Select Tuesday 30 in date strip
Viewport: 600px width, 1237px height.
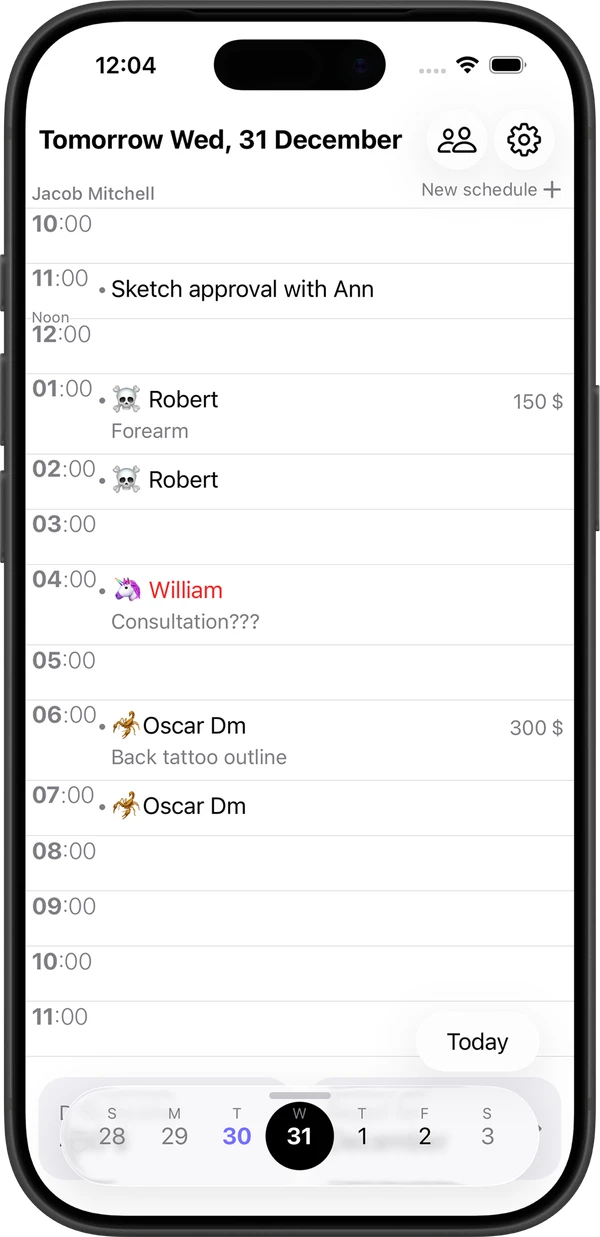click(237, 1128)
